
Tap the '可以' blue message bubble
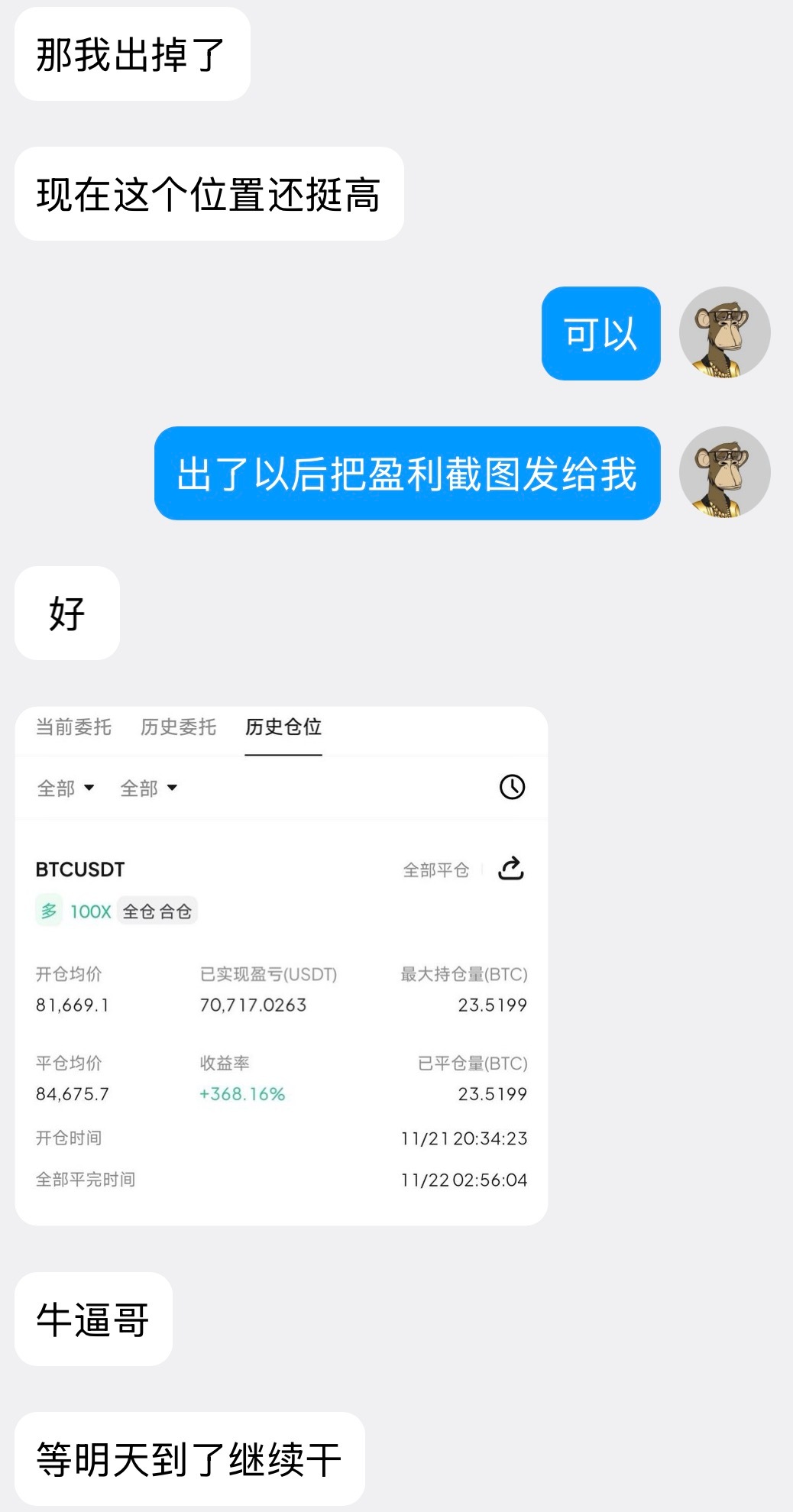[600, 334]
